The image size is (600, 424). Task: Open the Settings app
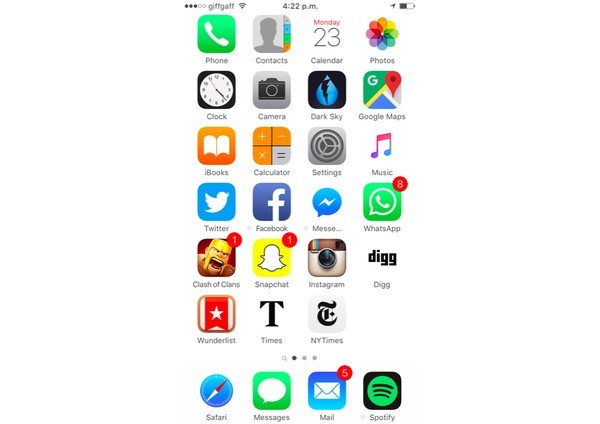326,147
